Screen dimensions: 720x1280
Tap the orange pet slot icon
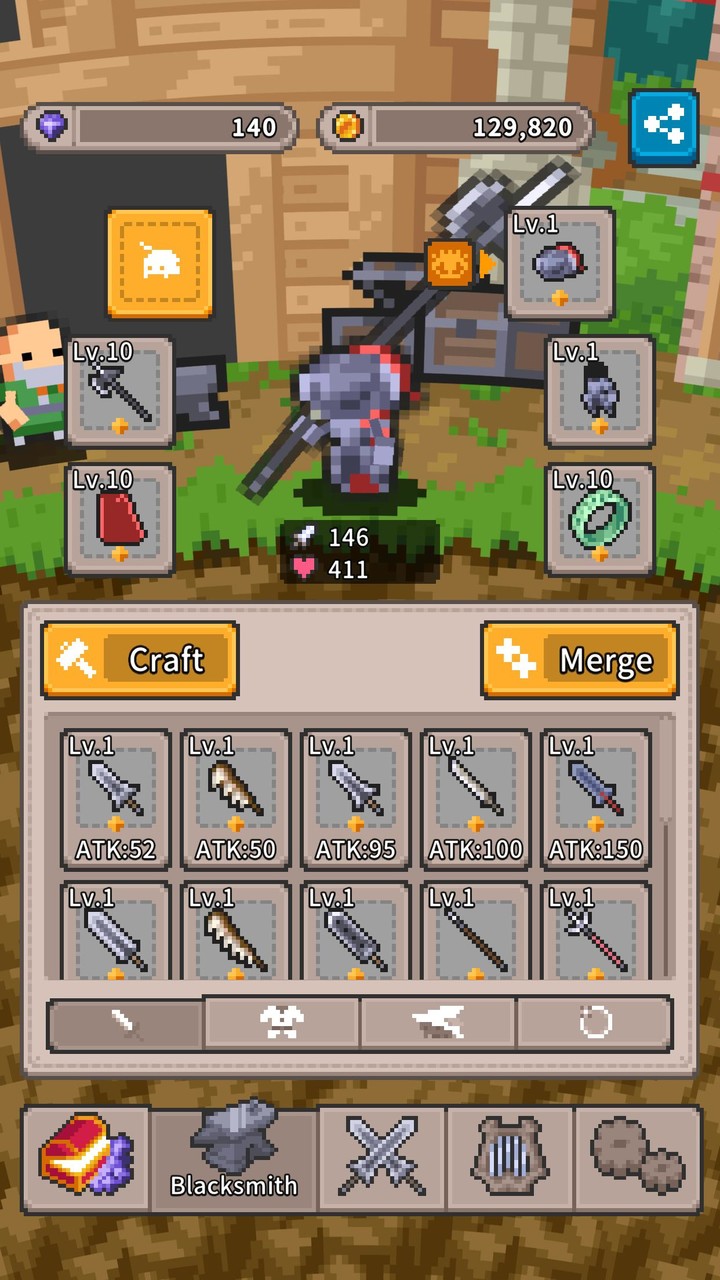[159, 262]
